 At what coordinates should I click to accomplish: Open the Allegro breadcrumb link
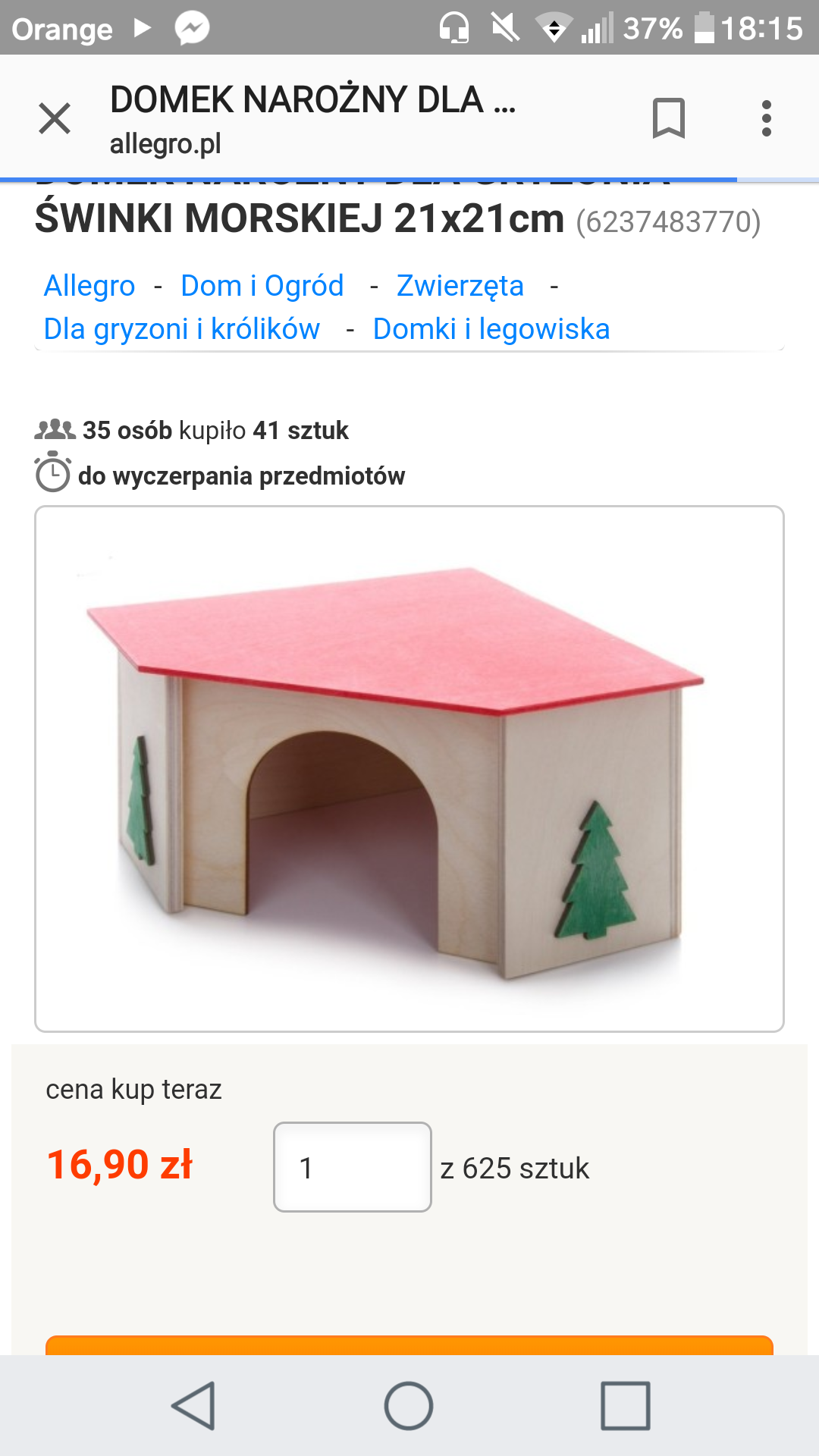89,286
